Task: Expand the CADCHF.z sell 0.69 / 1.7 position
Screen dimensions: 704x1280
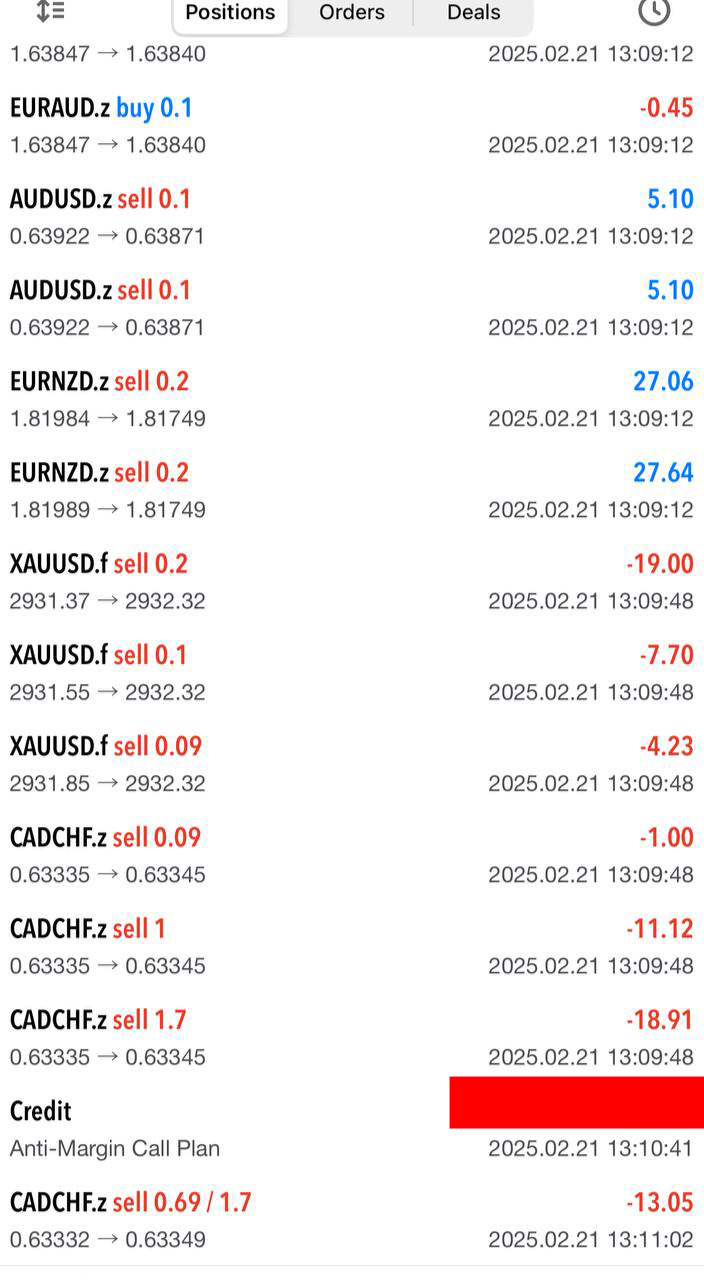Action: pyautogui.click(x=350, y=1220)
